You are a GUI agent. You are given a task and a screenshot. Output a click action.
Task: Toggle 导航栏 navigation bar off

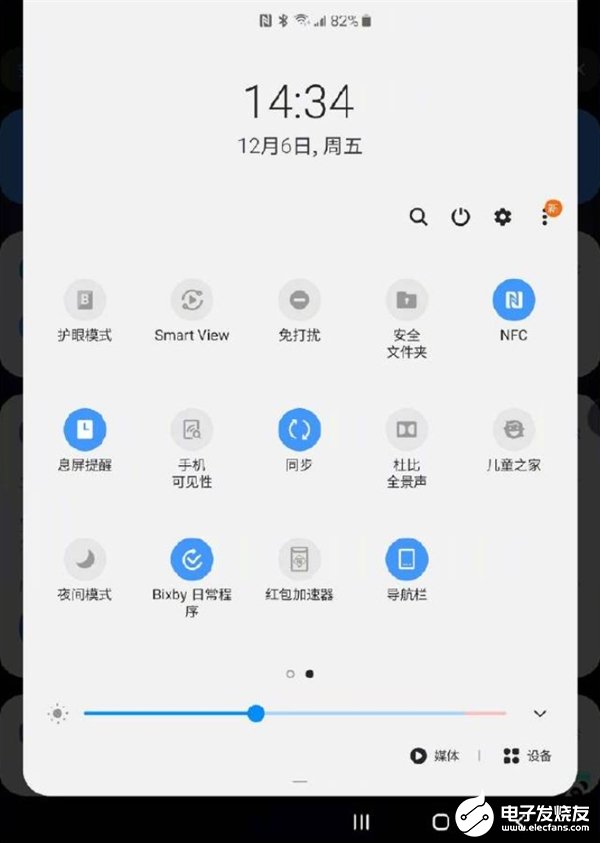point(406,559)
